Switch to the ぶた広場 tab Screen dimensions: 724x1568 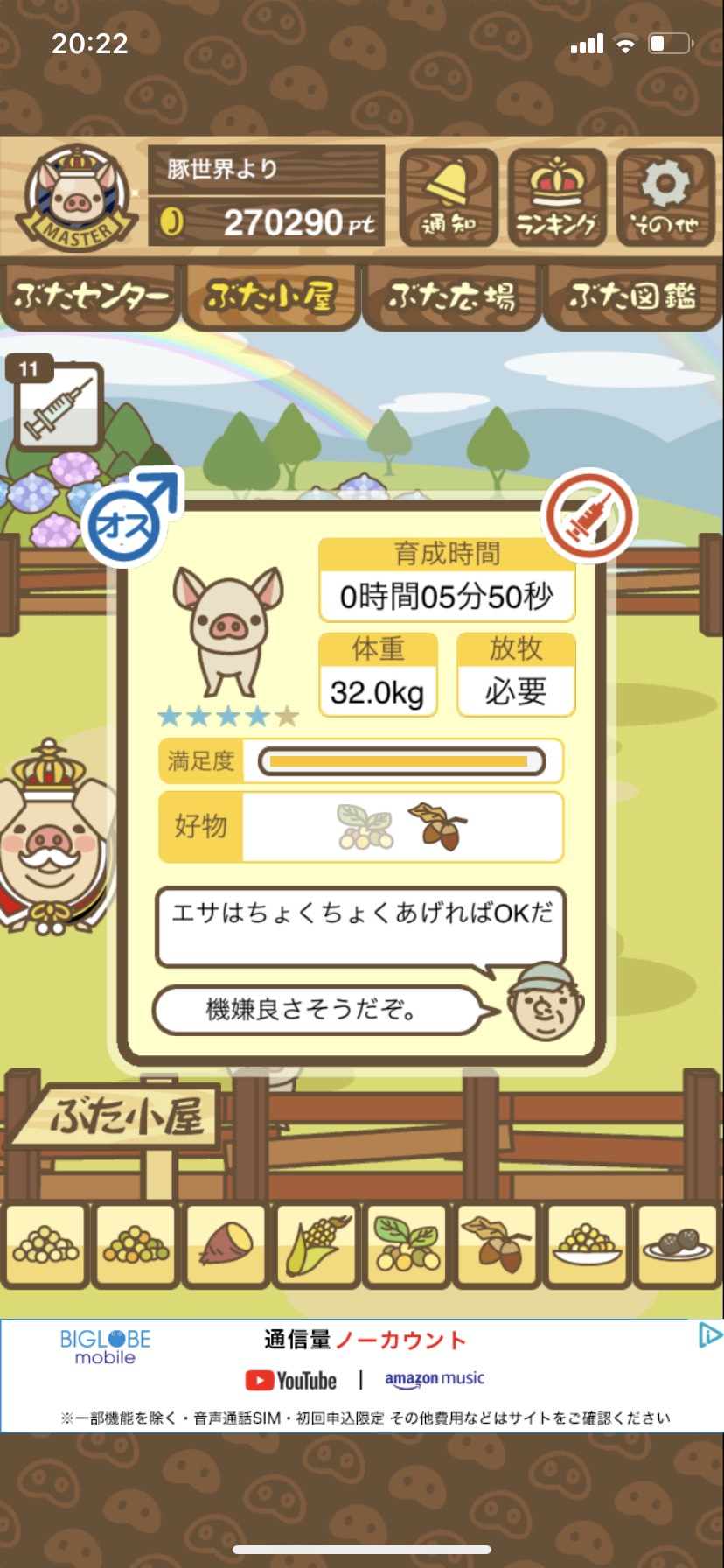click(x=451, y=297)
